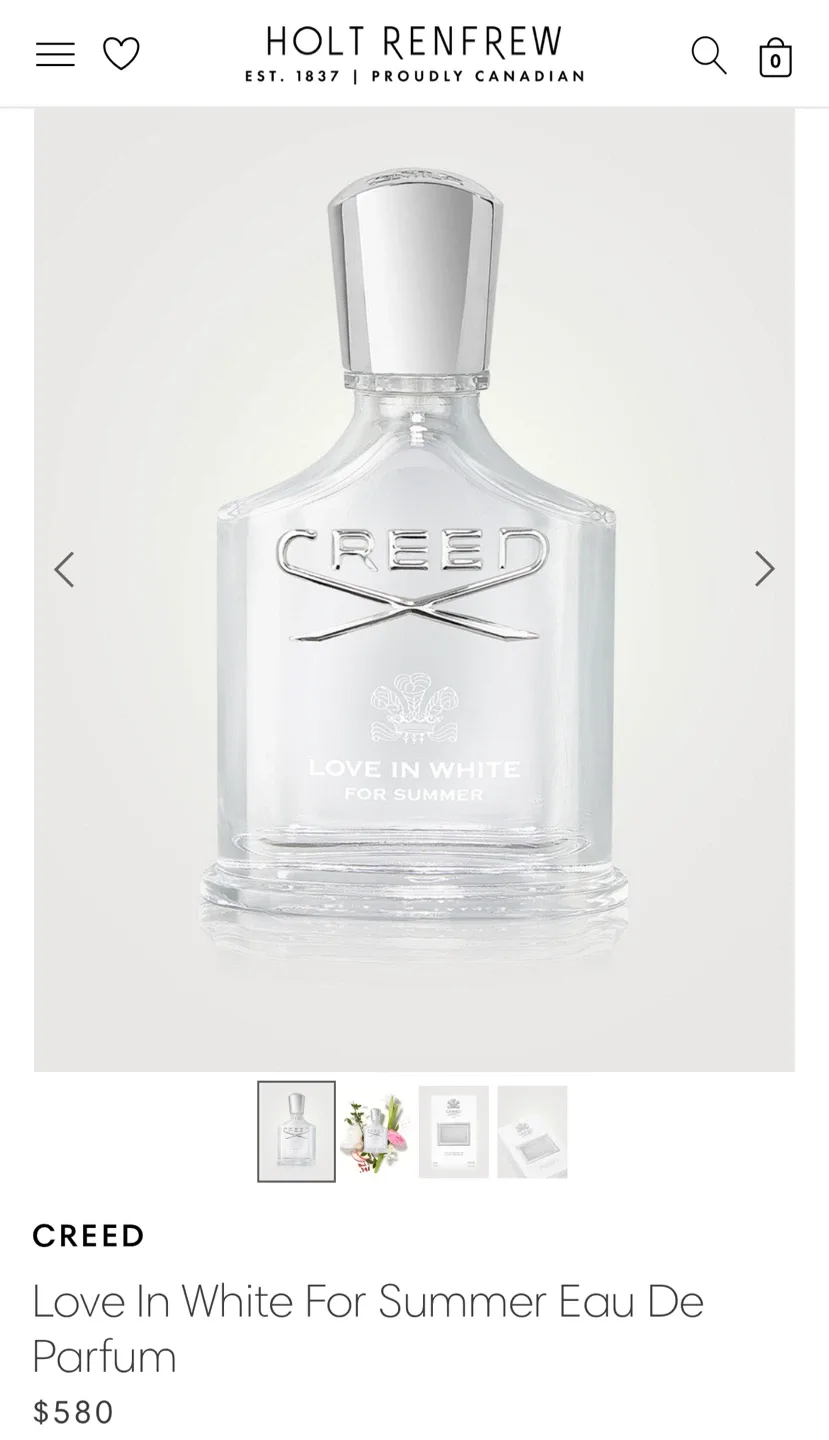Click the Proudly Canadian tagline
Image resolution: width=829 pixels, height=1440 pixels.
click(x=414, y=74)
